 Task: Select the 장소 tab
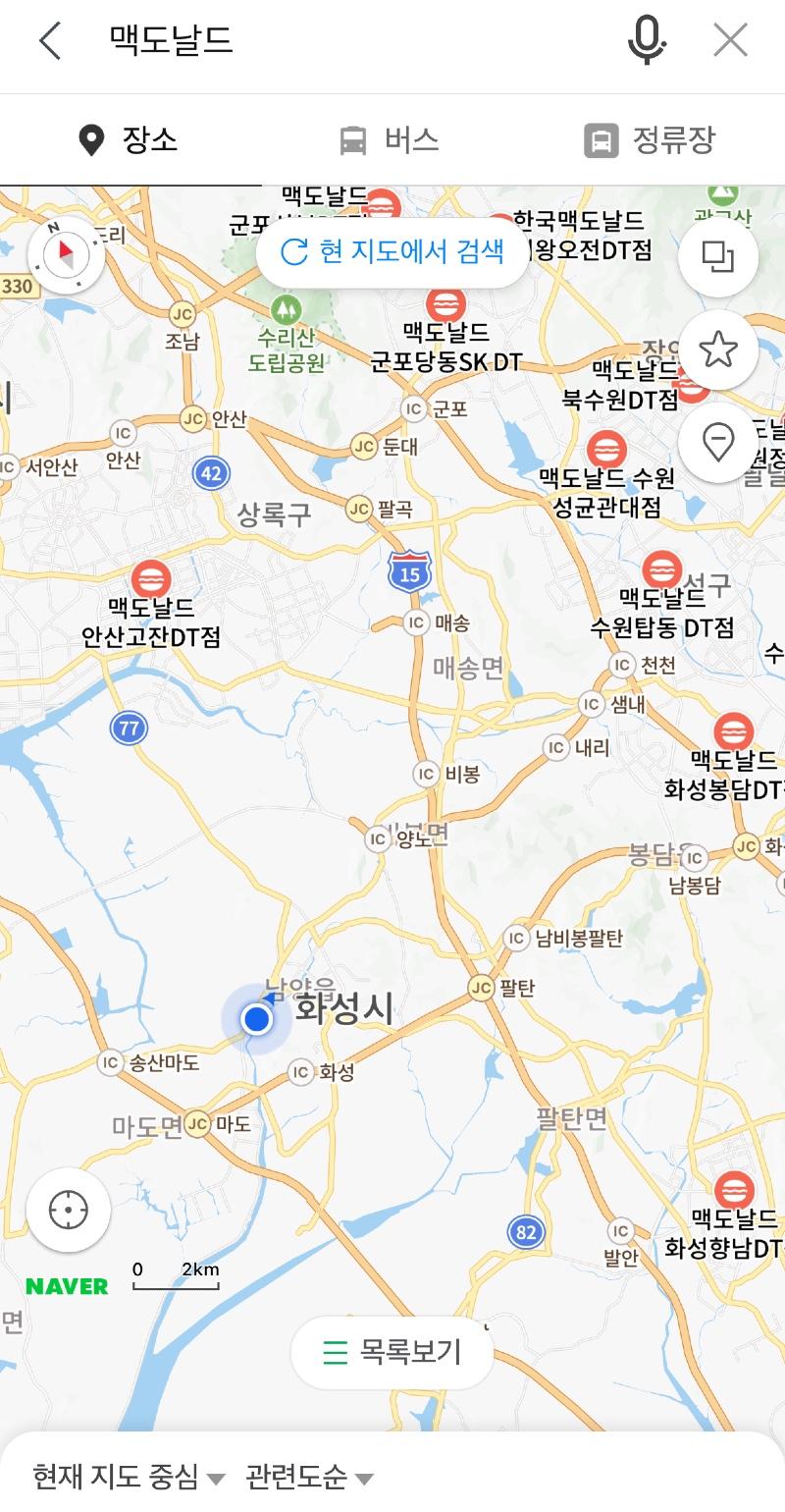129,140
